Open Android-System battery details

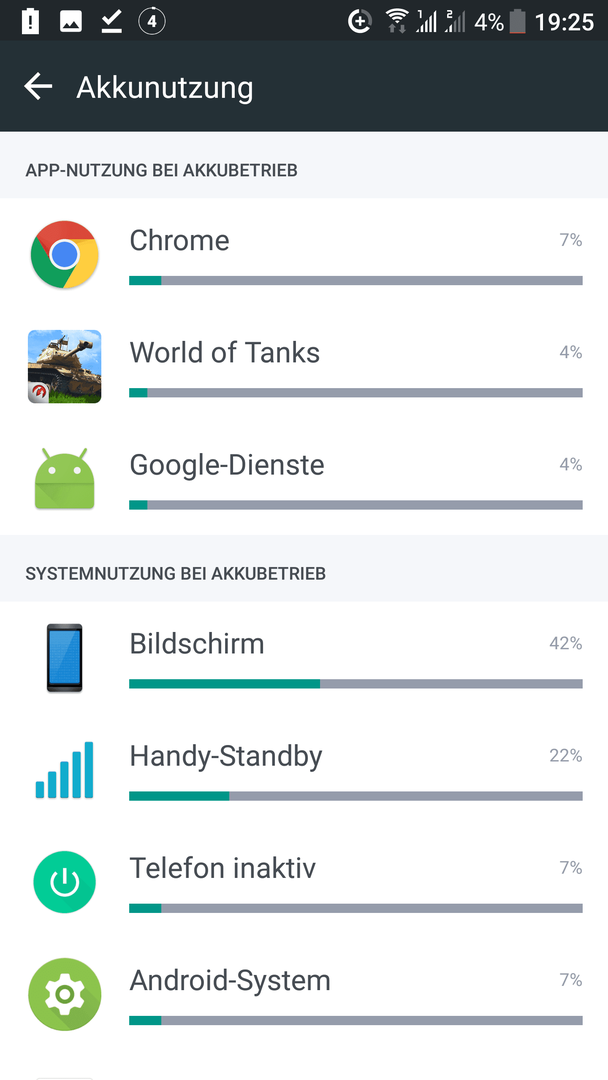tap(304, 995)
